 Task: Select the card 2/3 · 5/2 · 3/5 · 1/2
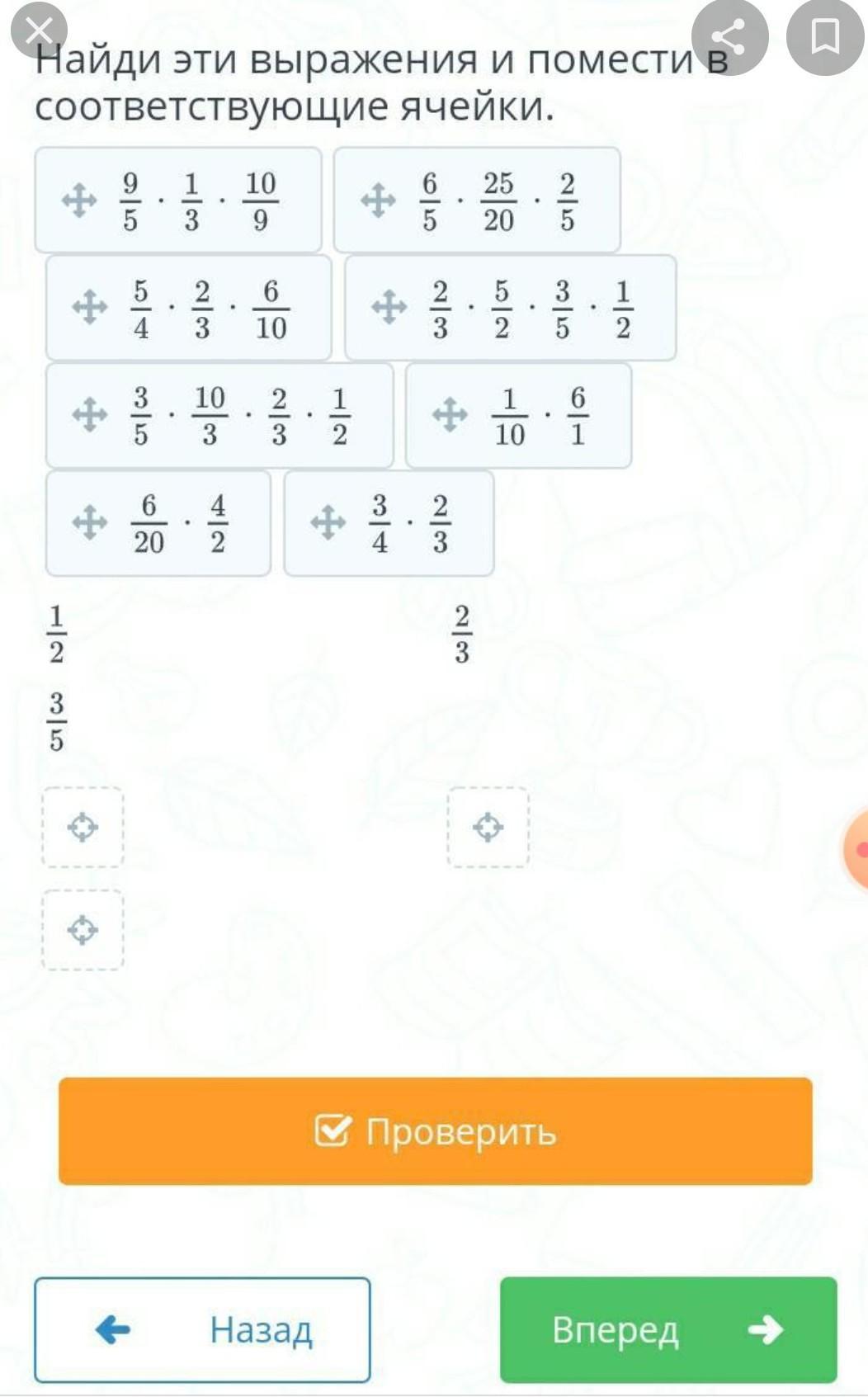[510, 308]
